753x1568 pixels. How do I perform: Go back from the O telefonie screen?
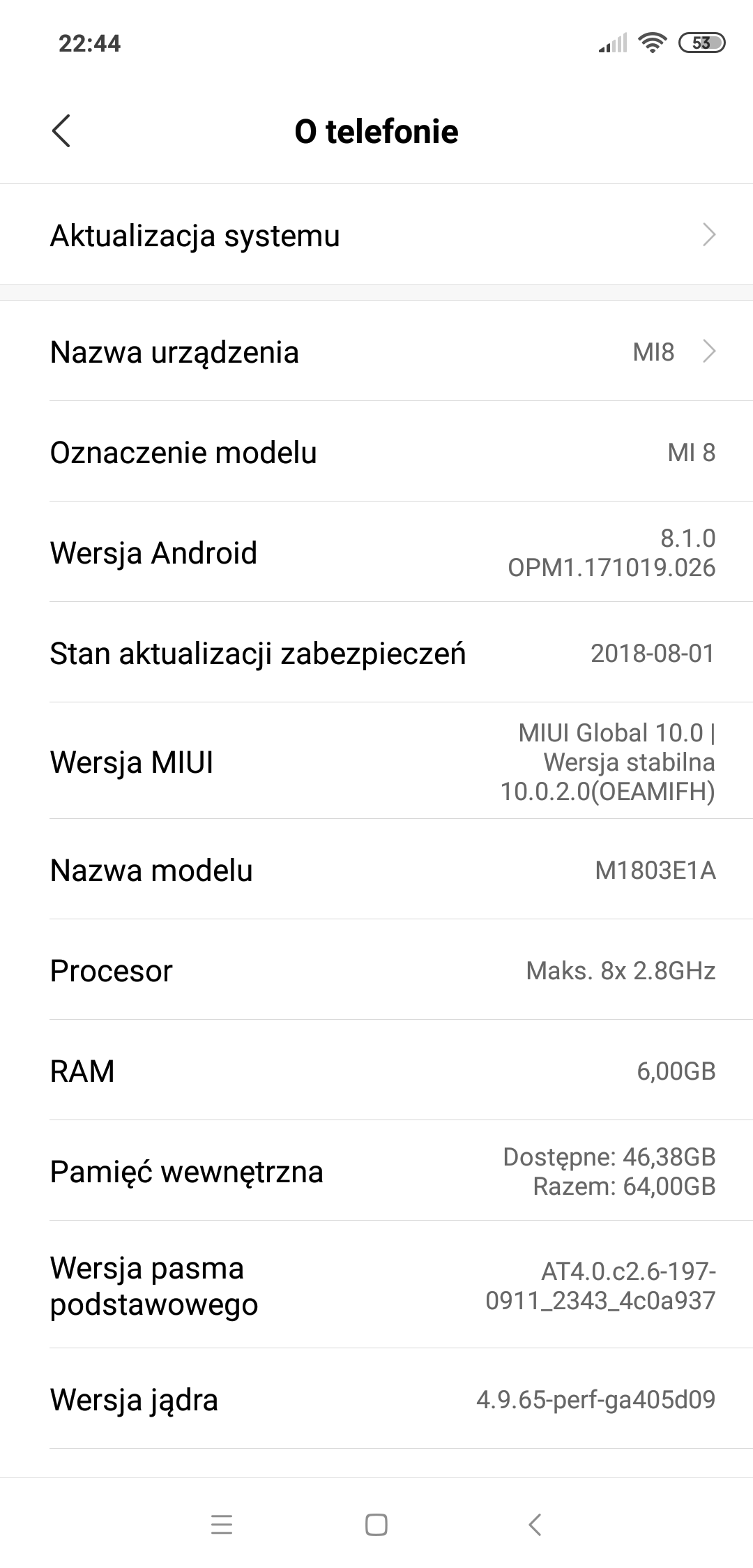tap(61, 131)
